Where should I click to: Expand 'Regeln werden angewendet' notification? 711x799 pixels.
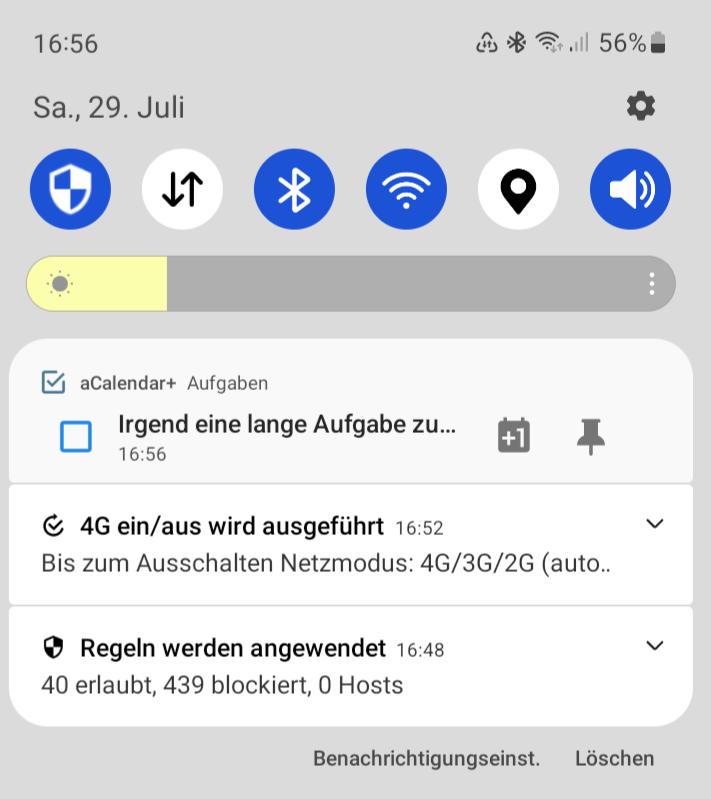[655, 646]
